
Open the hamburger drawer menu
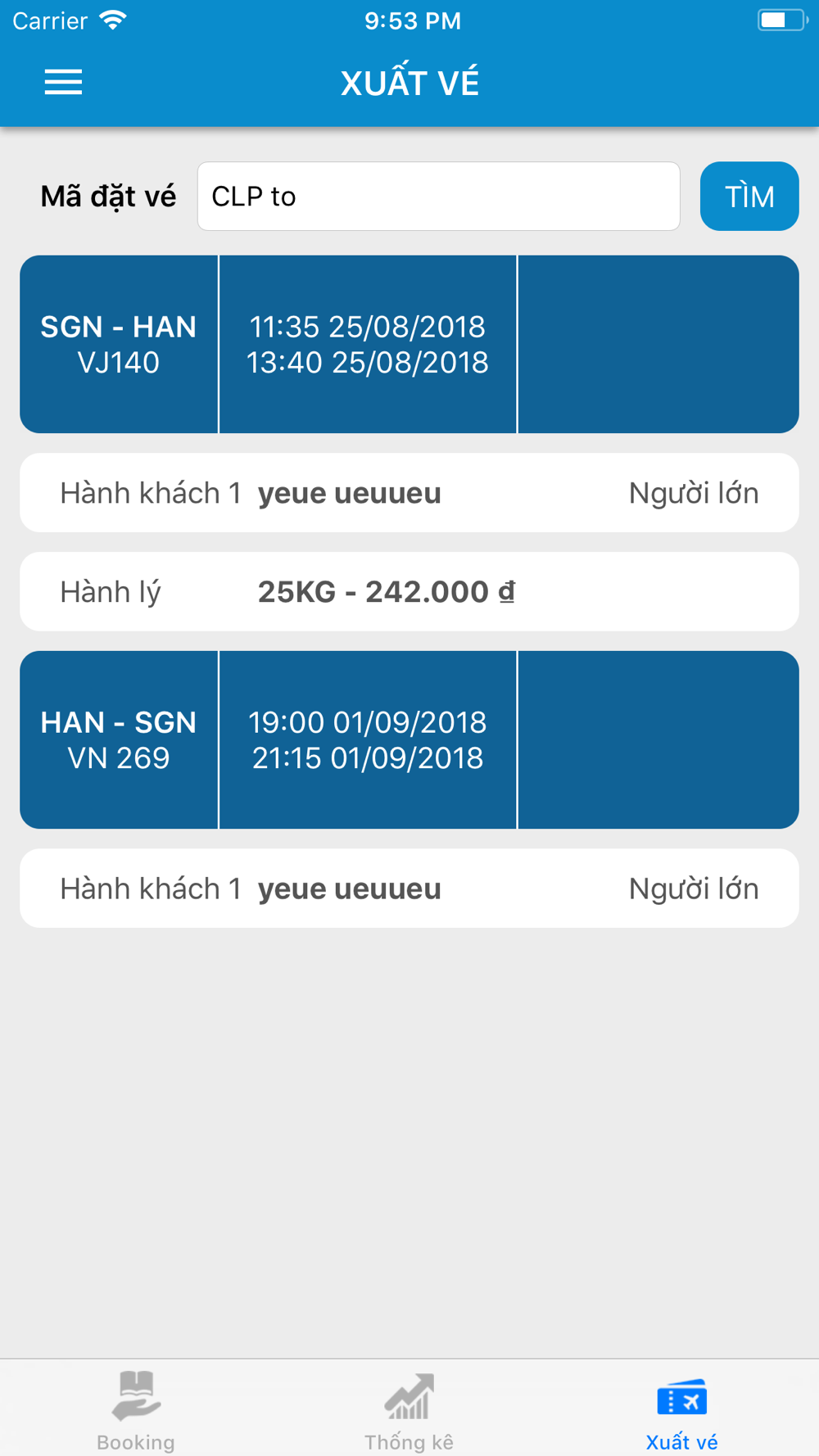[x=63, y=82]
